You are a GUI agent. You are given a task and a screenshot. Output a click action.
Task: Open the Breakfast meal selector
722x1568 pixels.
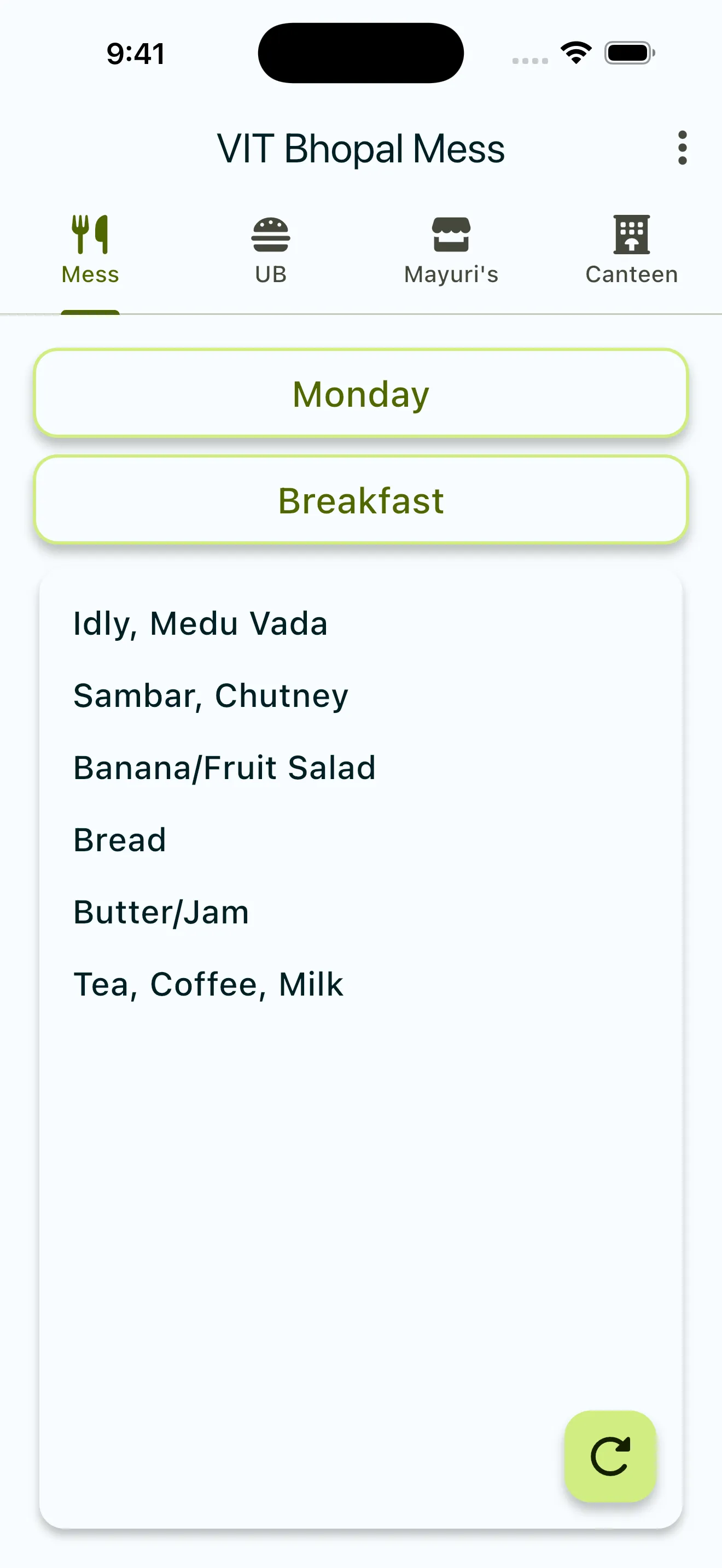tap(361, 500)
